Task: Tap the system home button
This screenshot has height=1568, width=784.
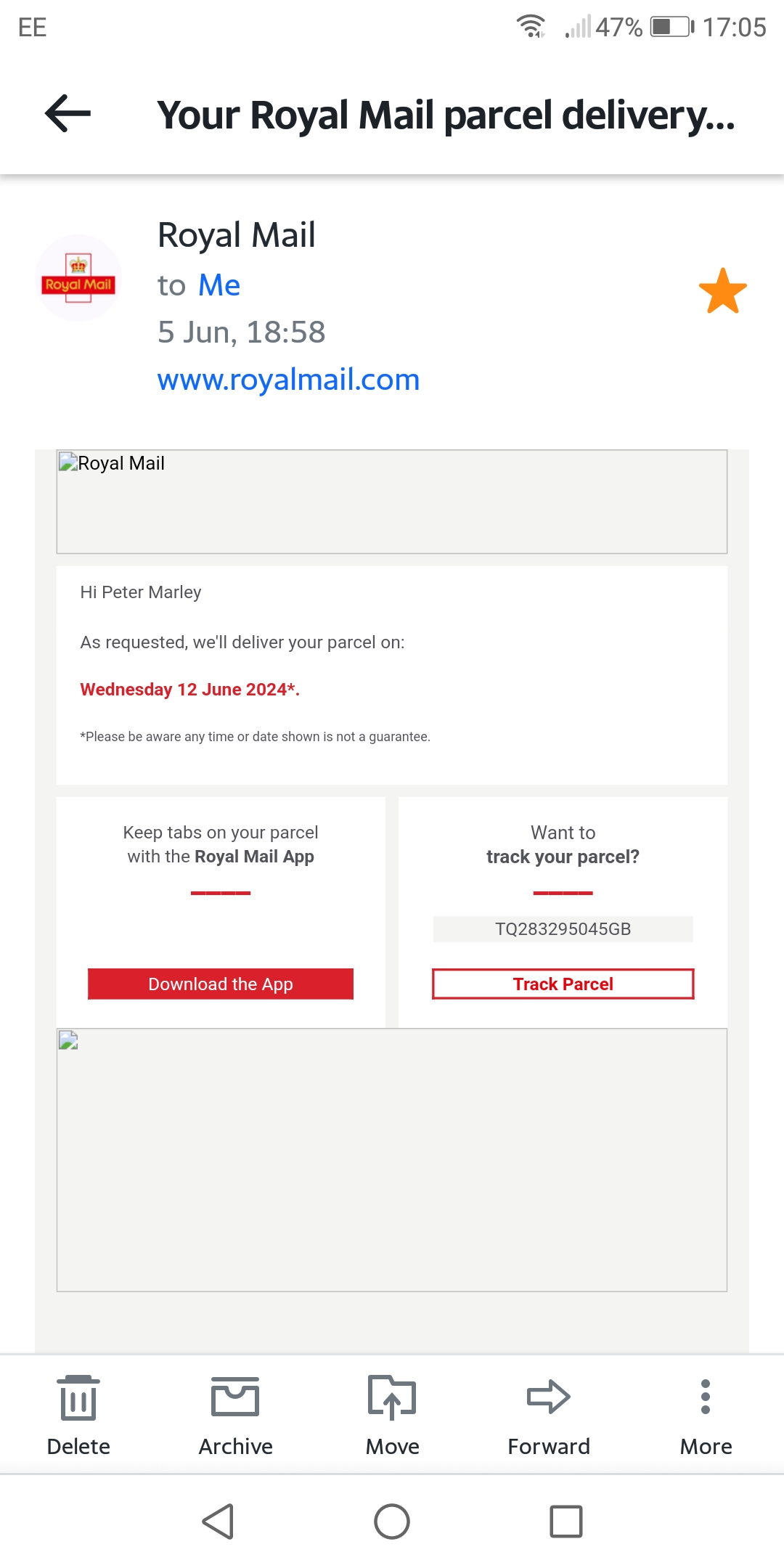Action: pyautogui.click(x=392, y=1521)
